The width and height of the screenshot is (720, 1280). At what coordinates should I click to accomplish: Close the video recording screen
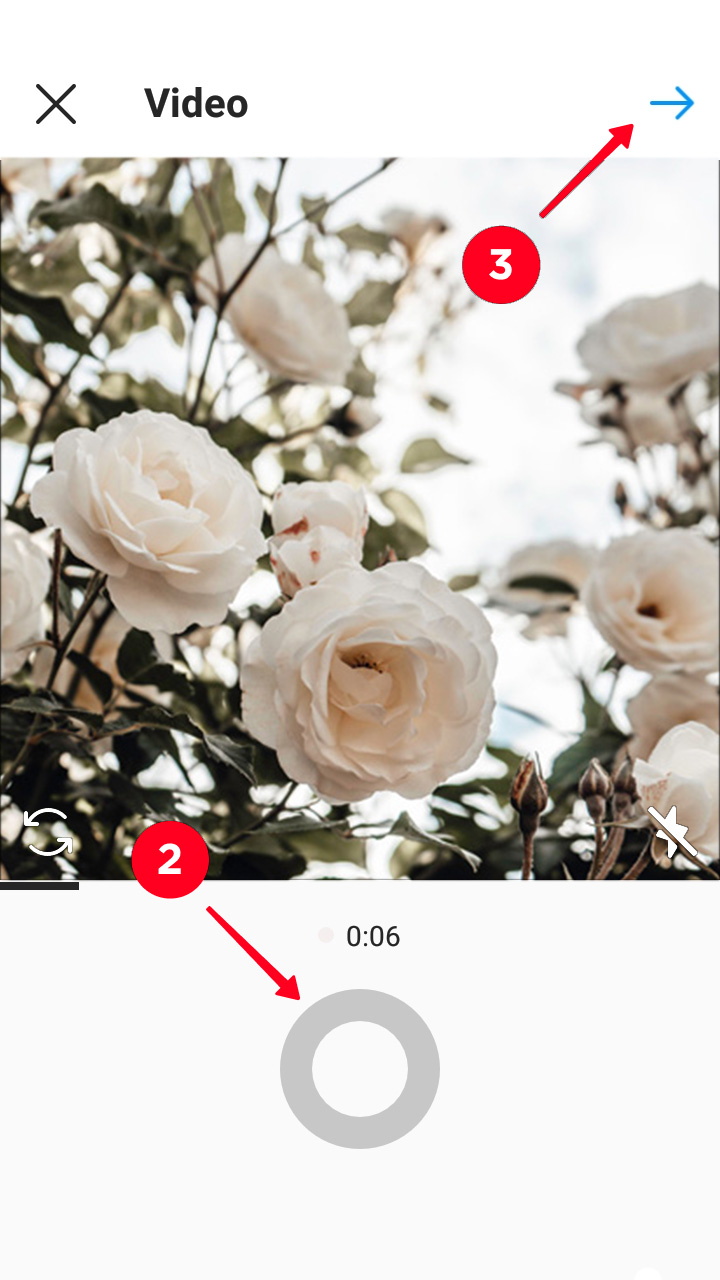click(56, 104)
